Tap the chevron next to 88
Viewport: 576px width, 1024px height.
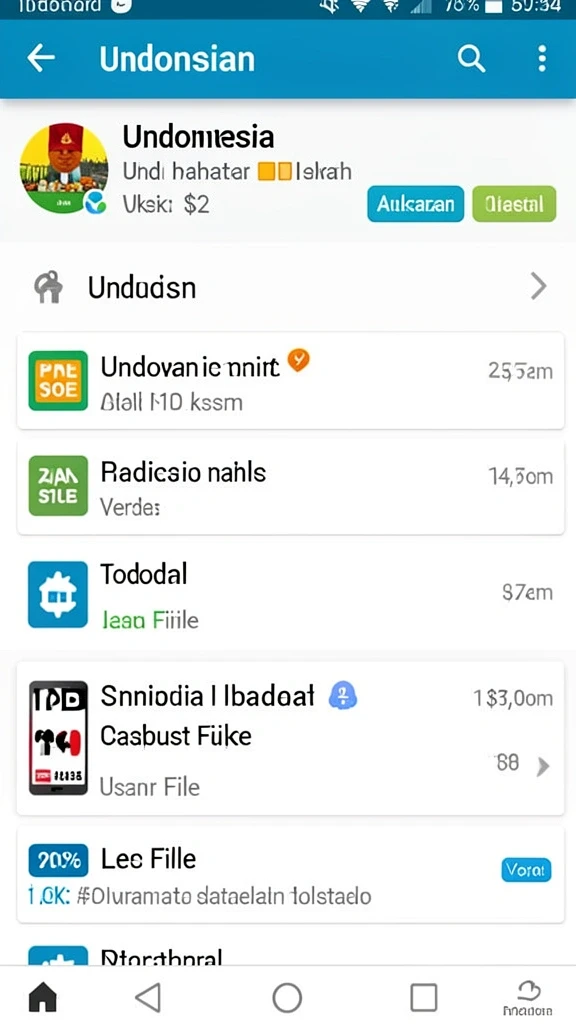tap(543, 767)
